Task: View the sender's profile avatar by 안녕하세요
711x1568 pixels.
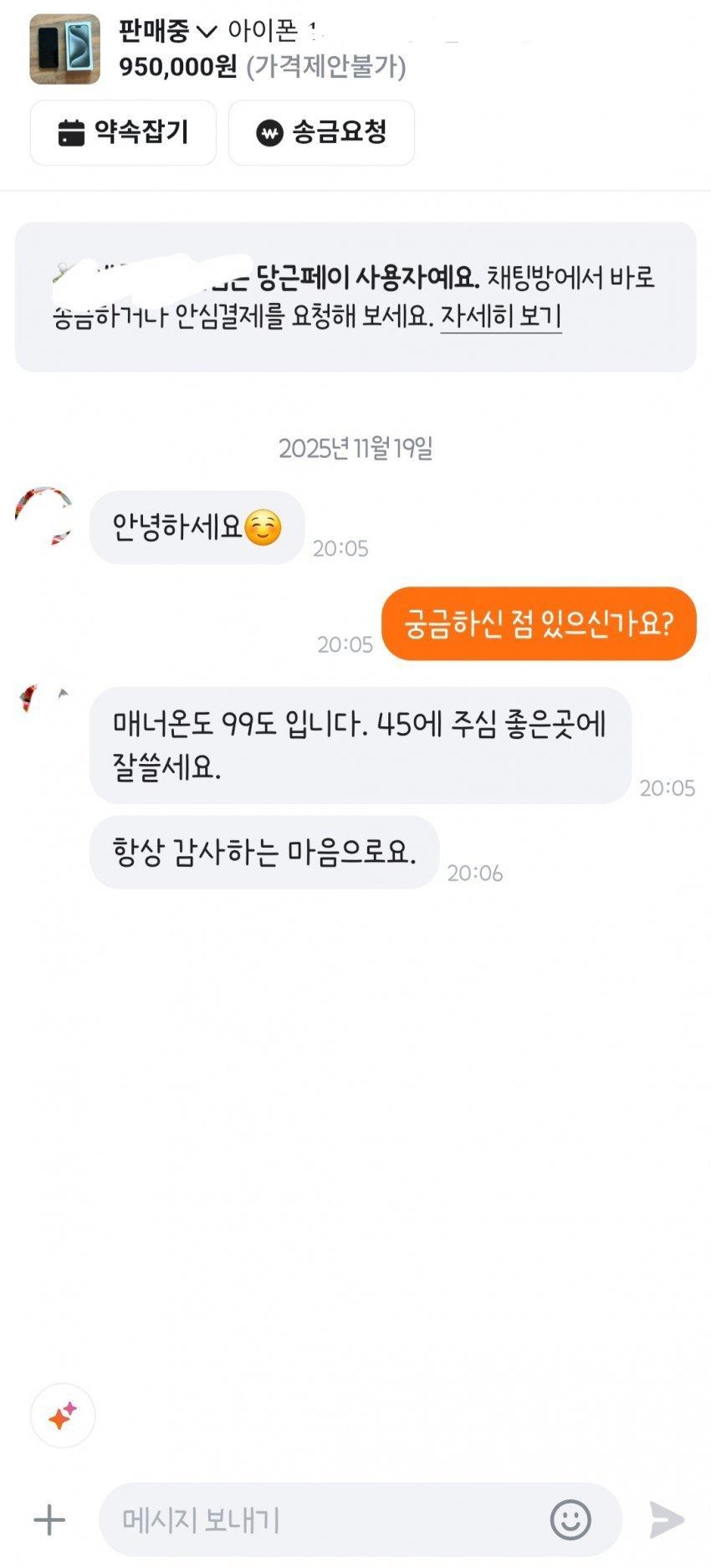Action: pos(45,516)
